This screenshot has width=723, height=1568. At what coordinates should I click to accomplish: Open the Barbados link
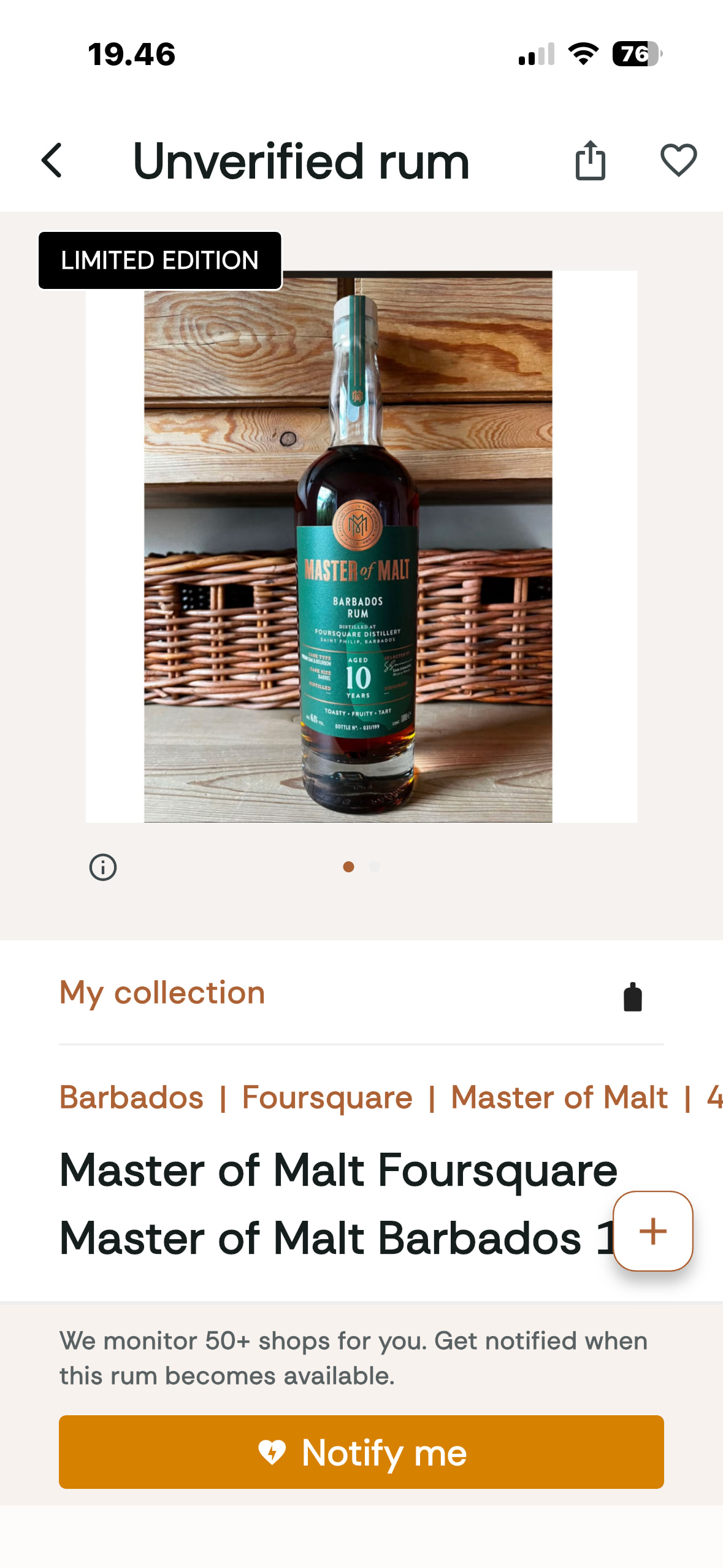pyautogui.click(x=131, y=1097)
